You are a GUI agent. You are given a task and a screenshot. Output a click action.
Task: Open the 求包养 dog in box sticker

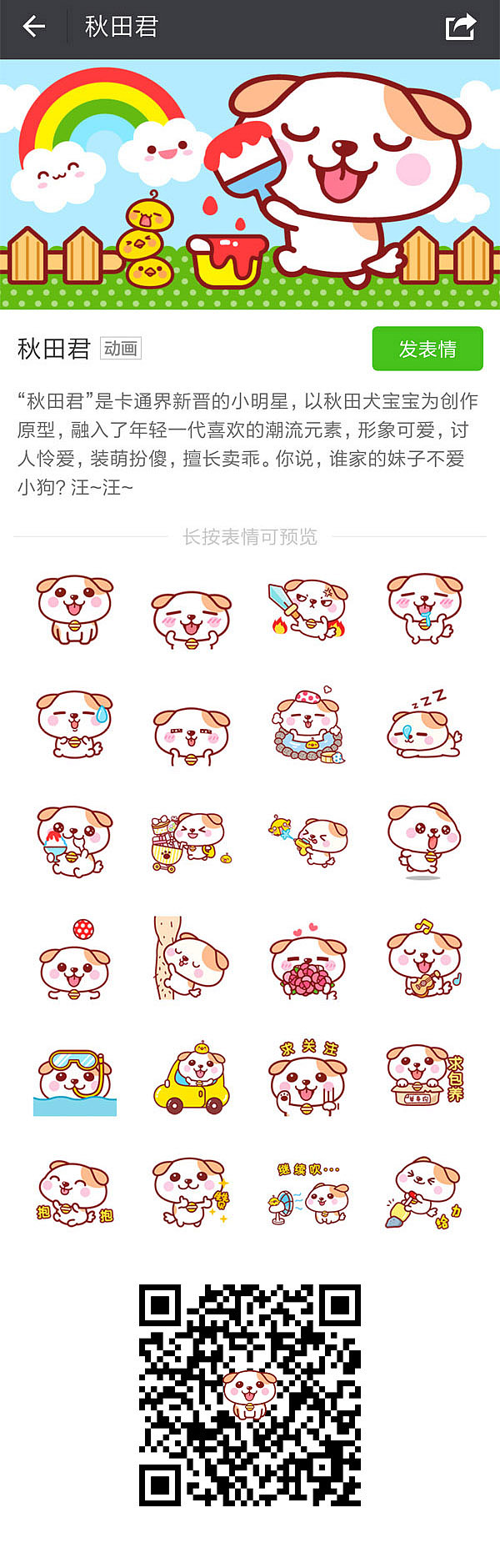tap(424, 1077)
